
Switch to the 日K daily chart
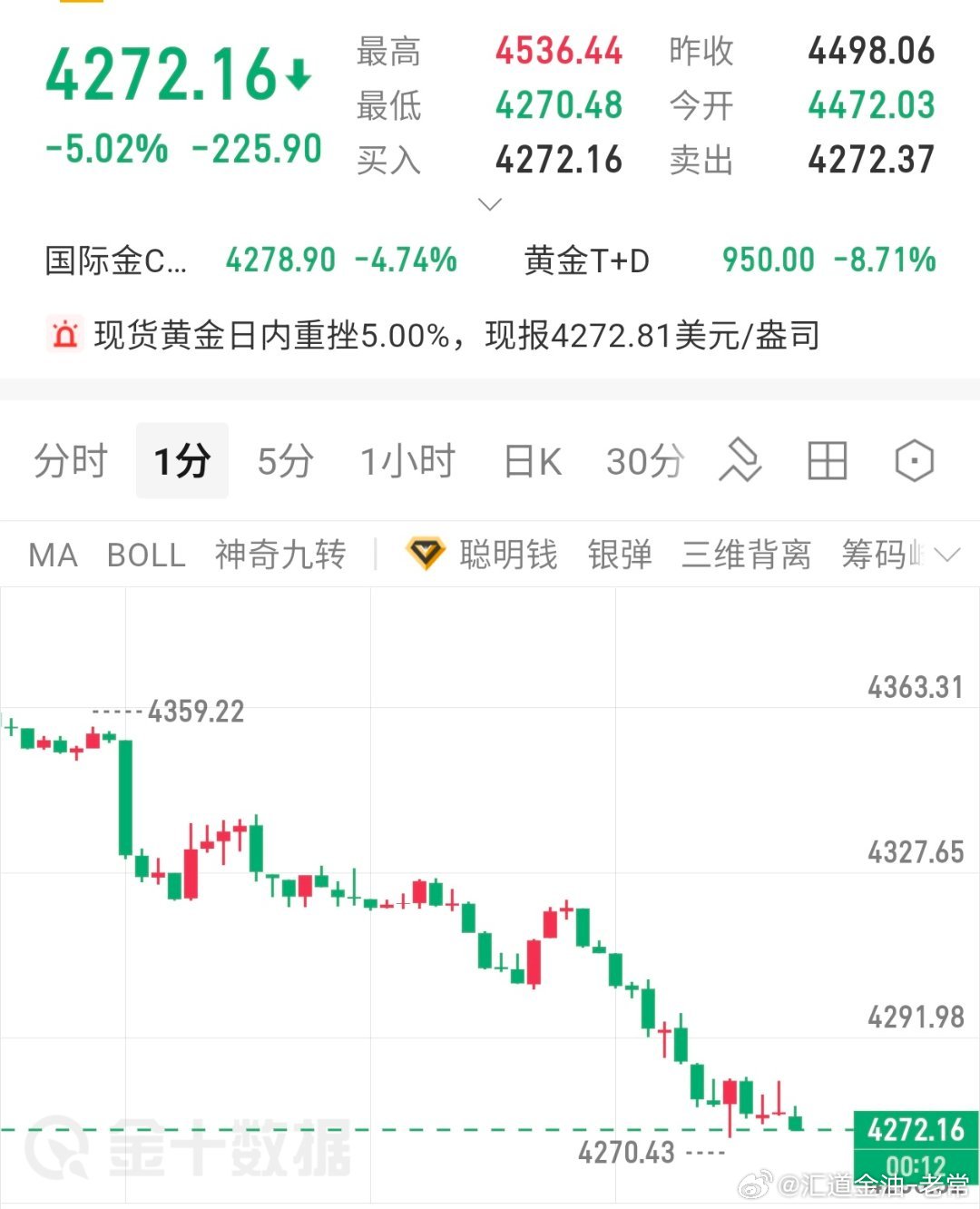coord(532,461)
